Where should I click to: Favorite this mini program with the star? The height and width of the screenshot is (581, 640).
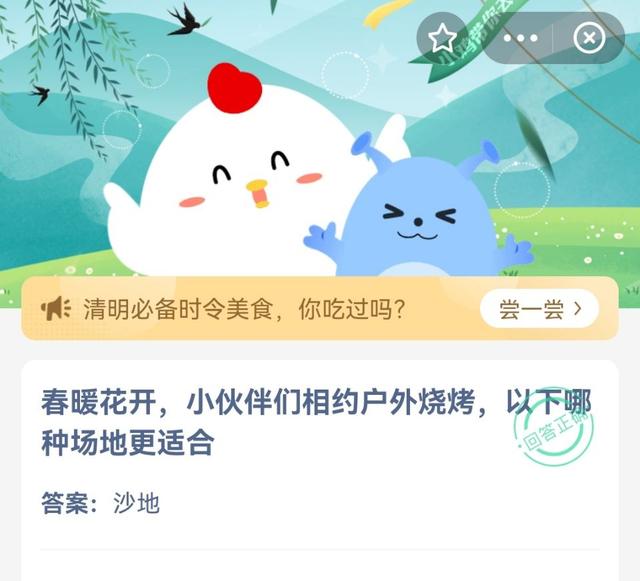(443, 38)
